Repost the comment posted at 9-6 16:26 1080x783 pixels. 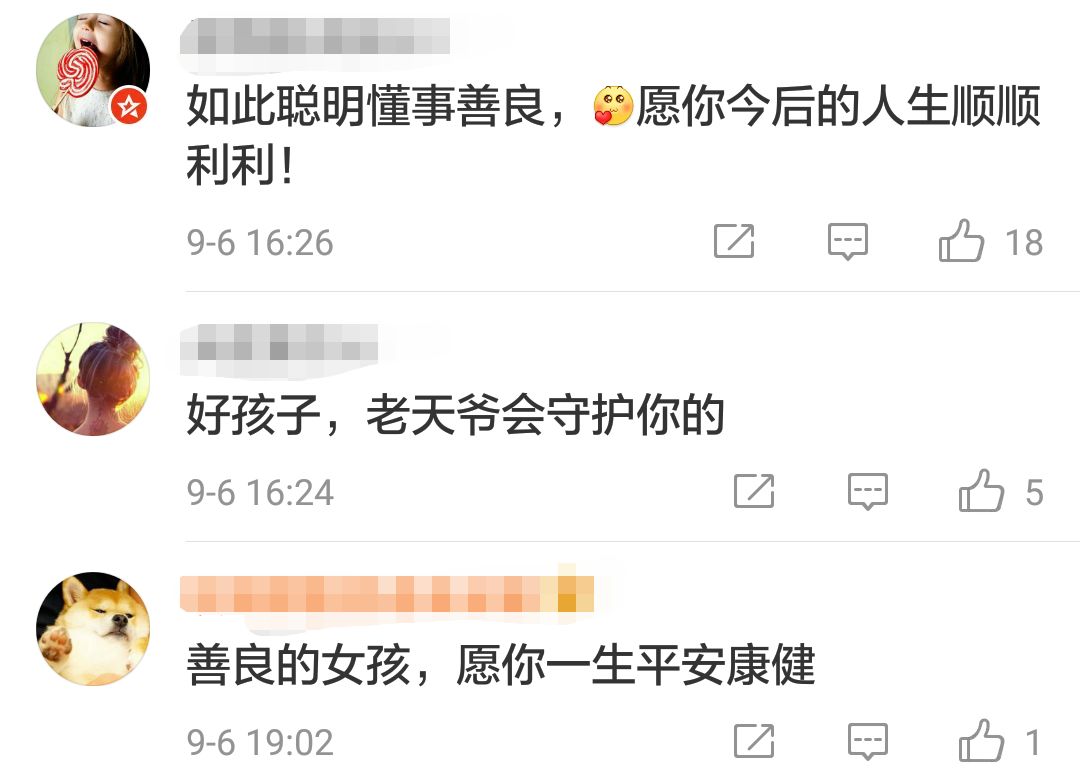(734, 242)
